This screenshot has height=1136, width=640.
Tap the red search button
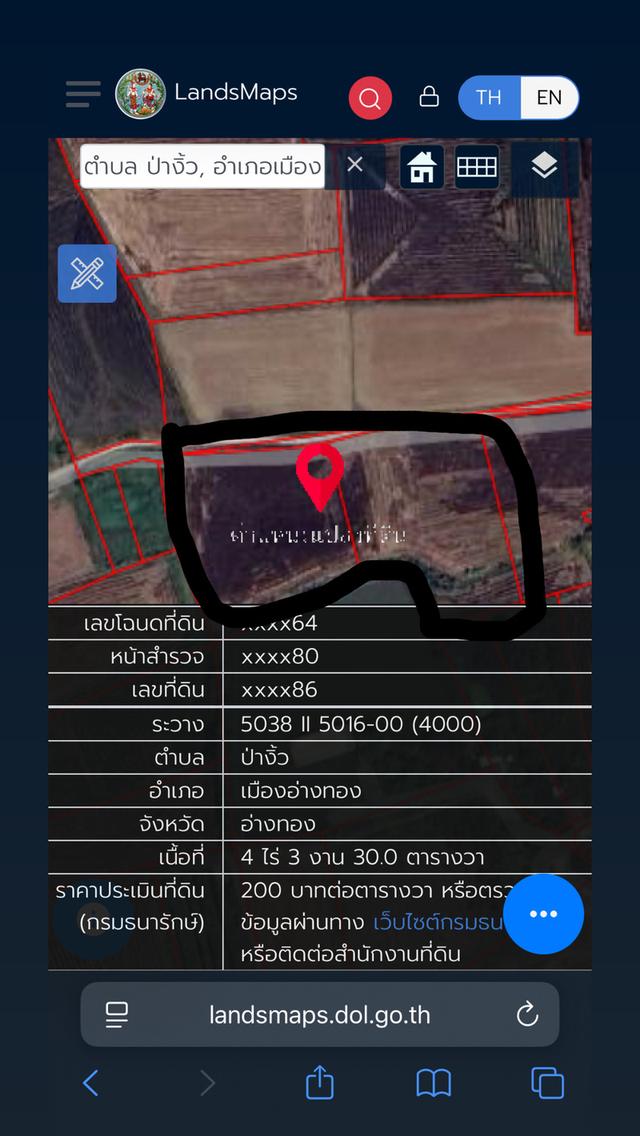click(370, 97)
